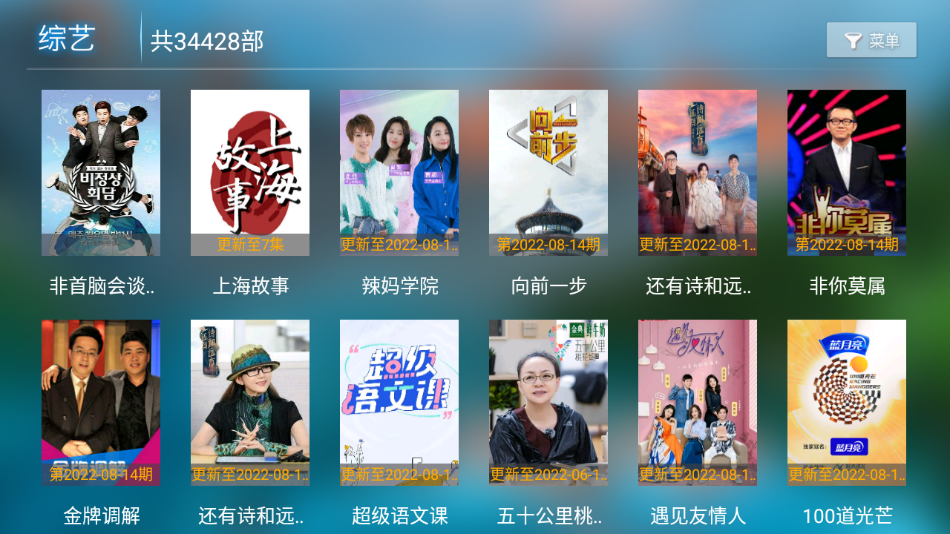Open the 100道光芒 program
Viewport: 950px width, 534px height.
tap(846, 403)
